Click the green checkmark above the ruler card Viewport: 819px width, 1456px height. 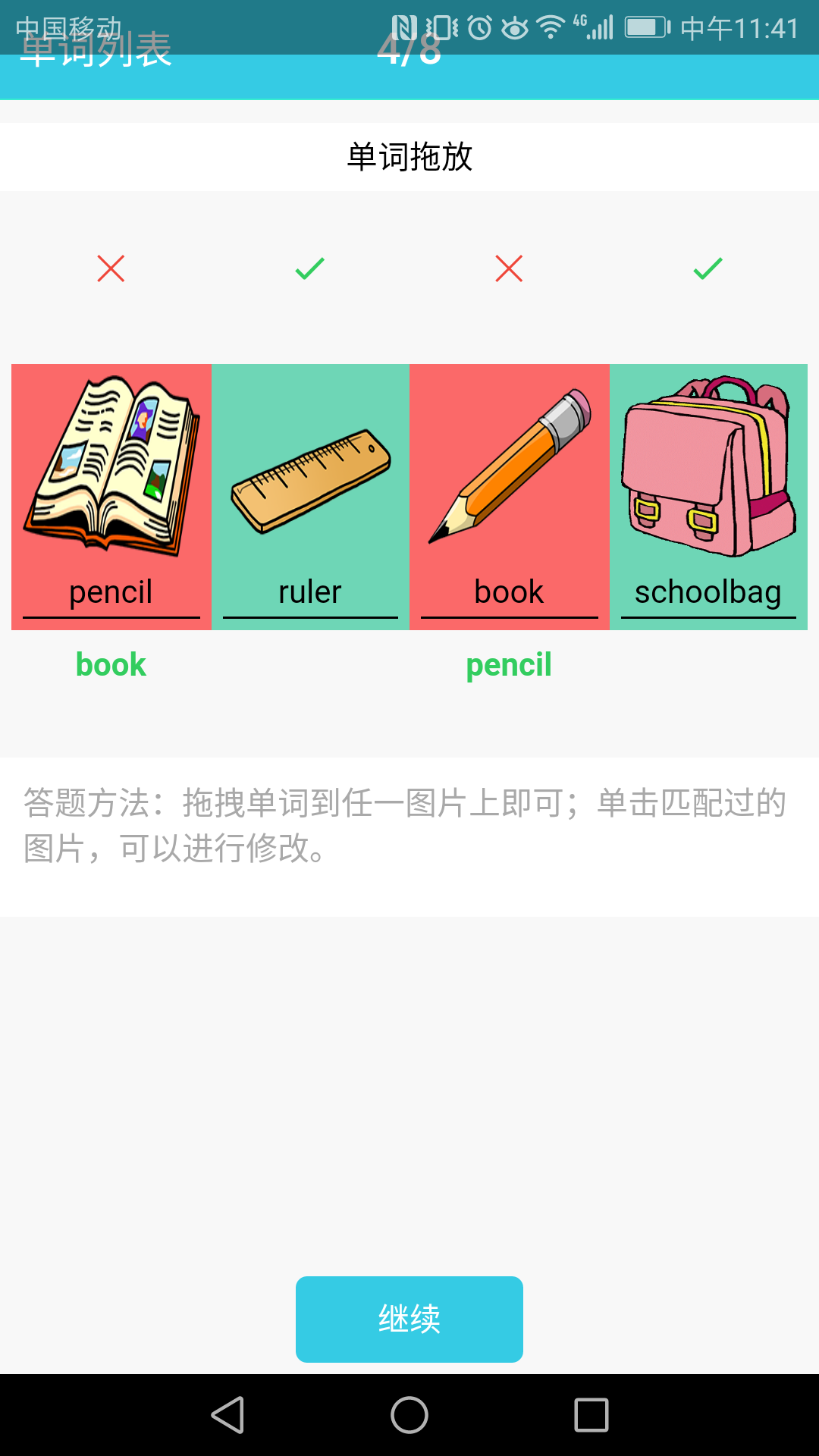pos(309,269)
